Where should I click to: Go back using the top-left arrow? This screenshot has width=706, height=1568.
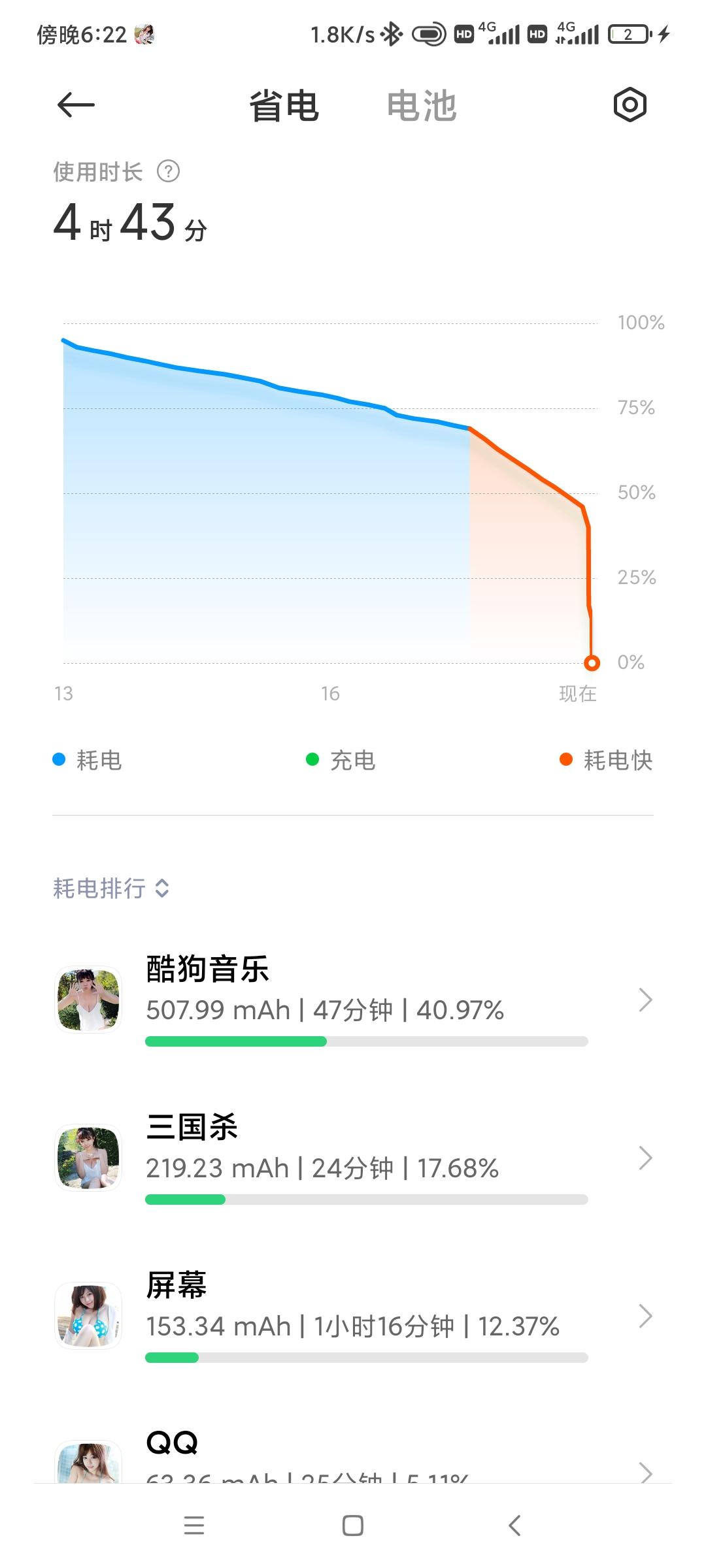click(x=76, y=105)
